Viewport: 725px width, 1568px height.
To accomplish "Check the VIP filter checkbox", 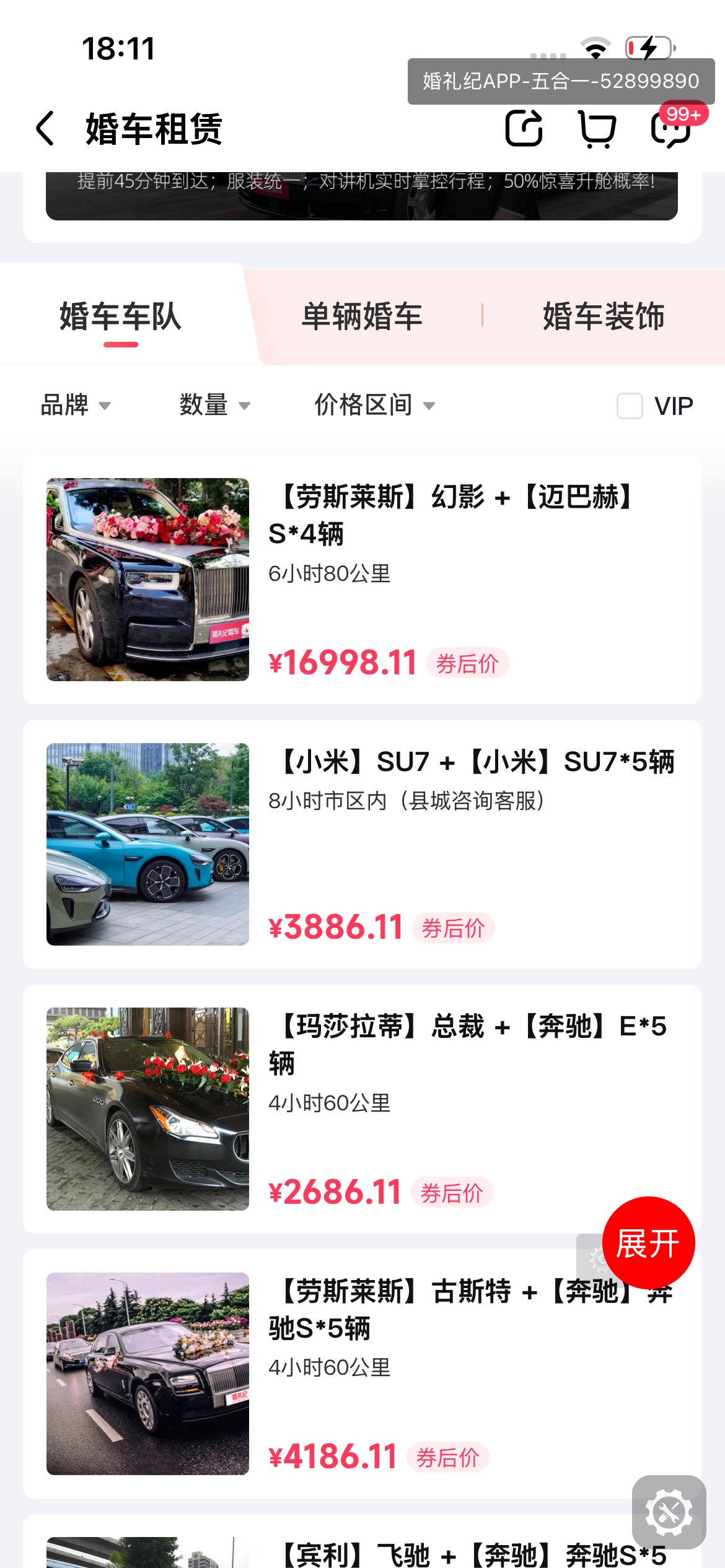I will click(630, 406).
